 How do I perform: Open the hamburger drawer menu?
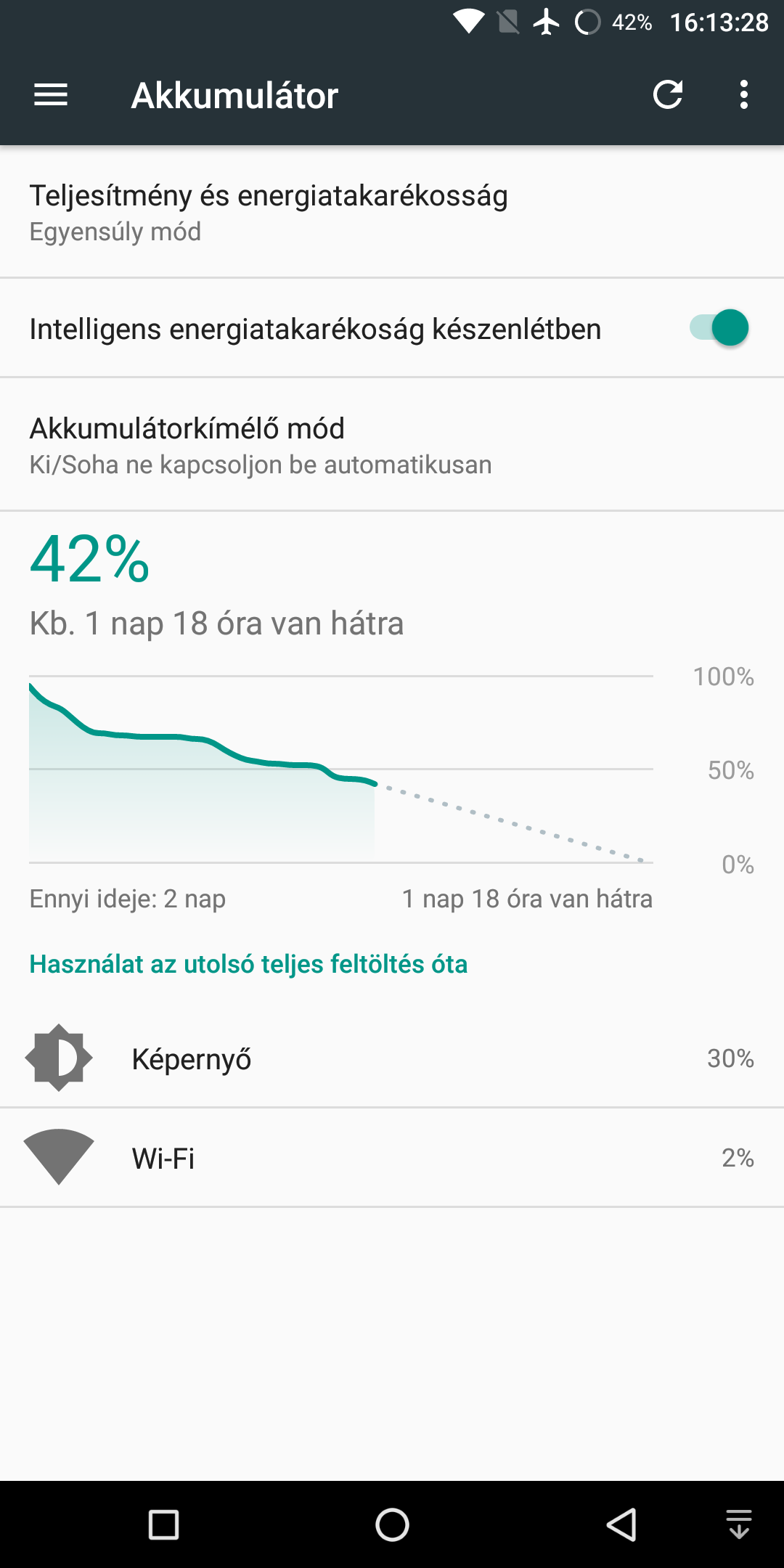[51, 94]
